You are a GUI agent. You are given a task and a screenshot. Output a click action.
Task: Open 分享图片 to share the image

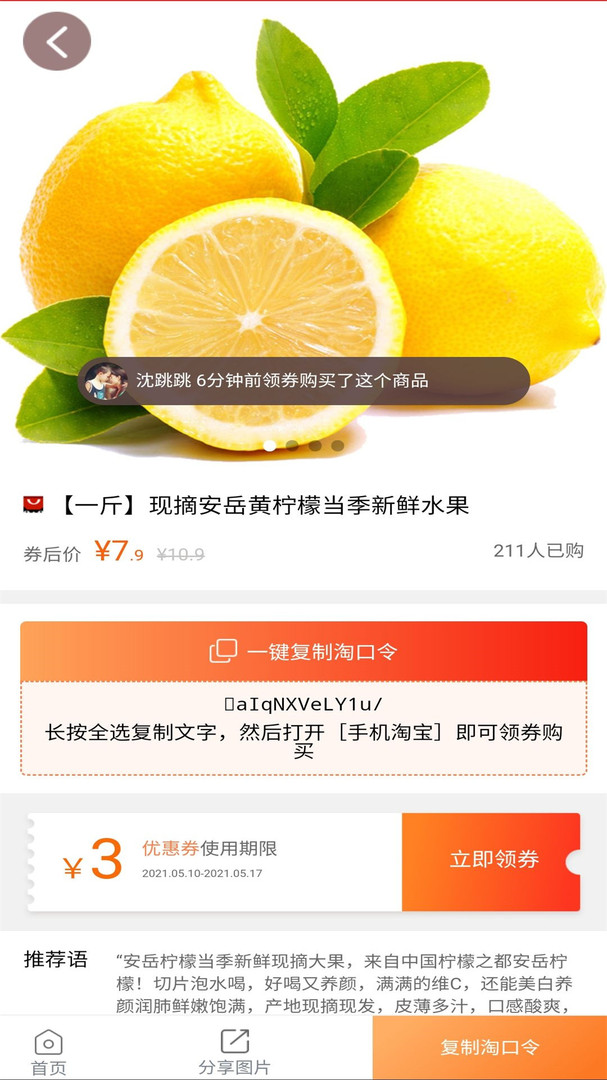(x=234, y=1052)
